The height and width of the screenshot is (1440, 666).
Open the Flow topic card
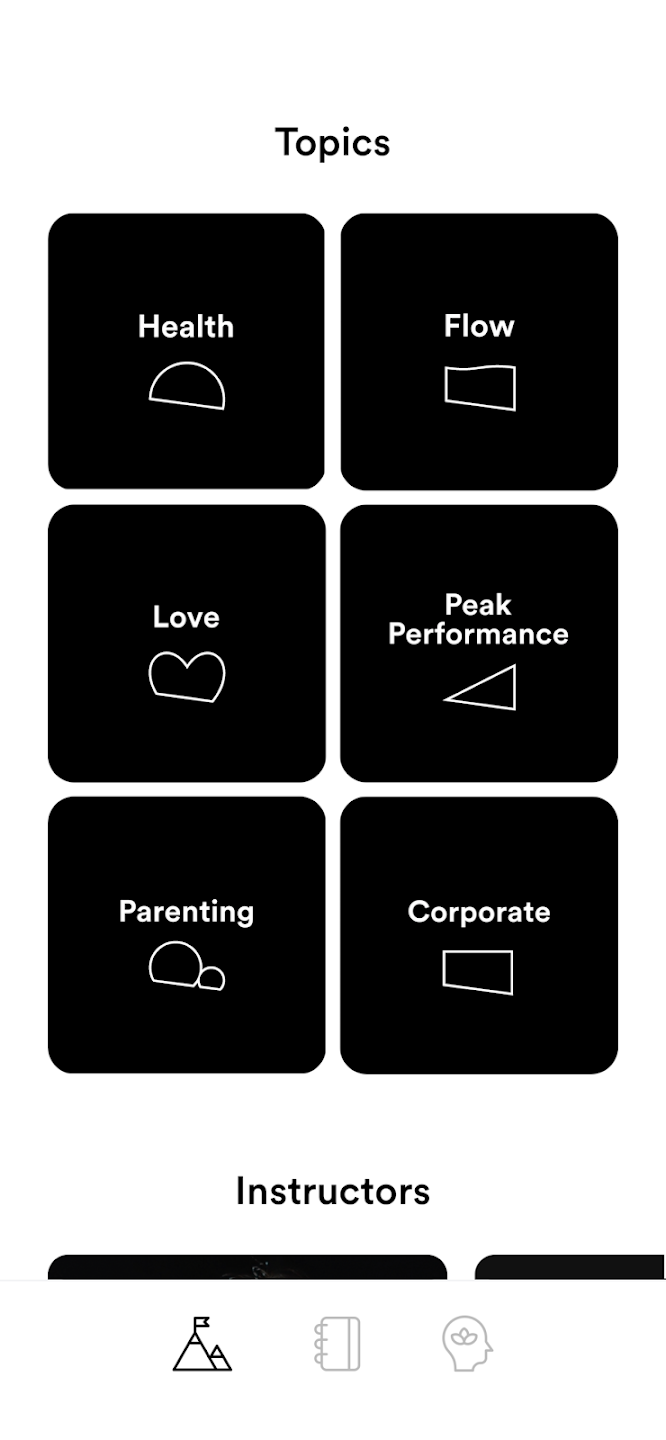(479, 351)
